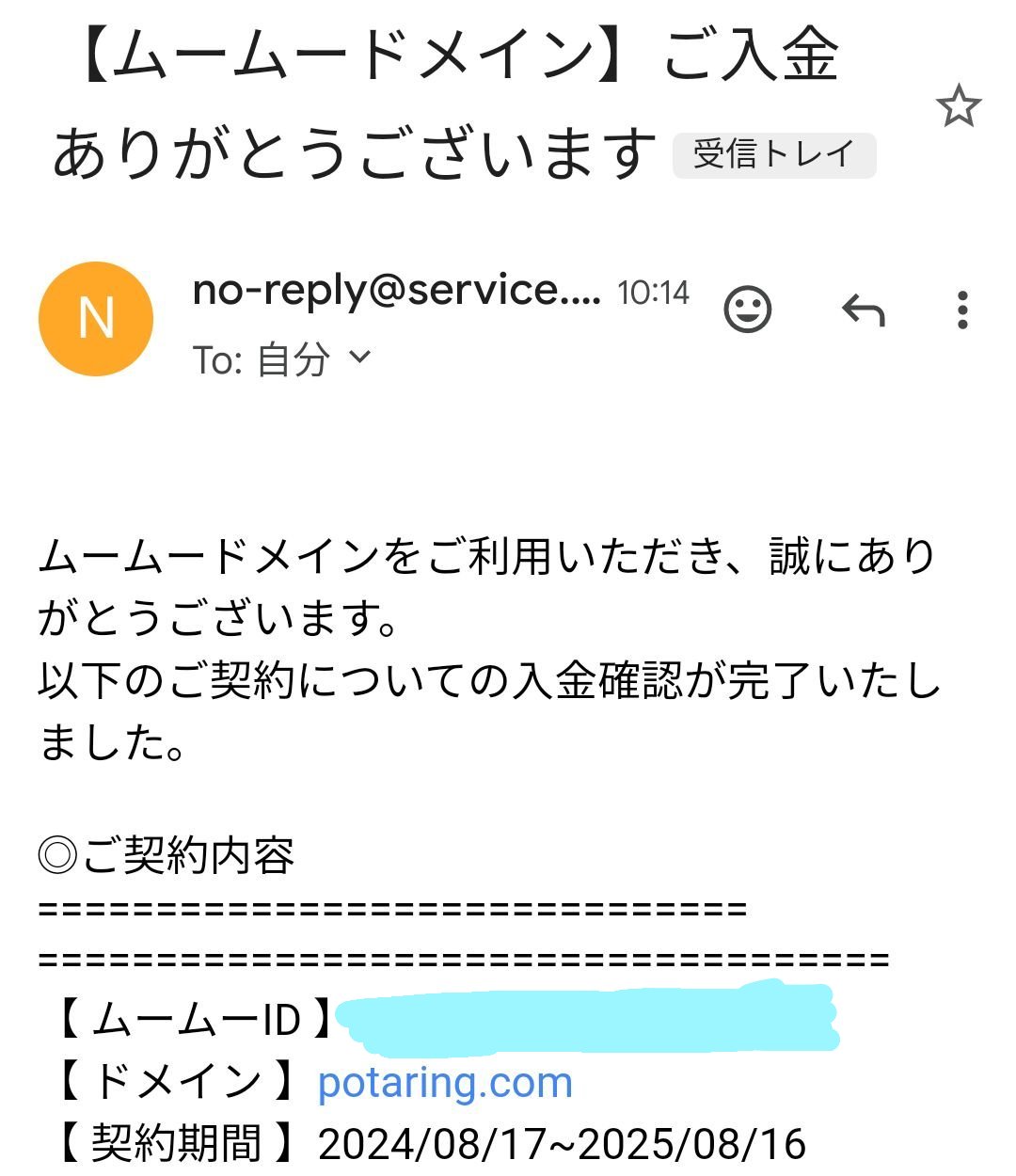The height and width of the screenshot is (1176, 1016).
Task: Add an emoji reaction to the email
Action: coord(748,310)
